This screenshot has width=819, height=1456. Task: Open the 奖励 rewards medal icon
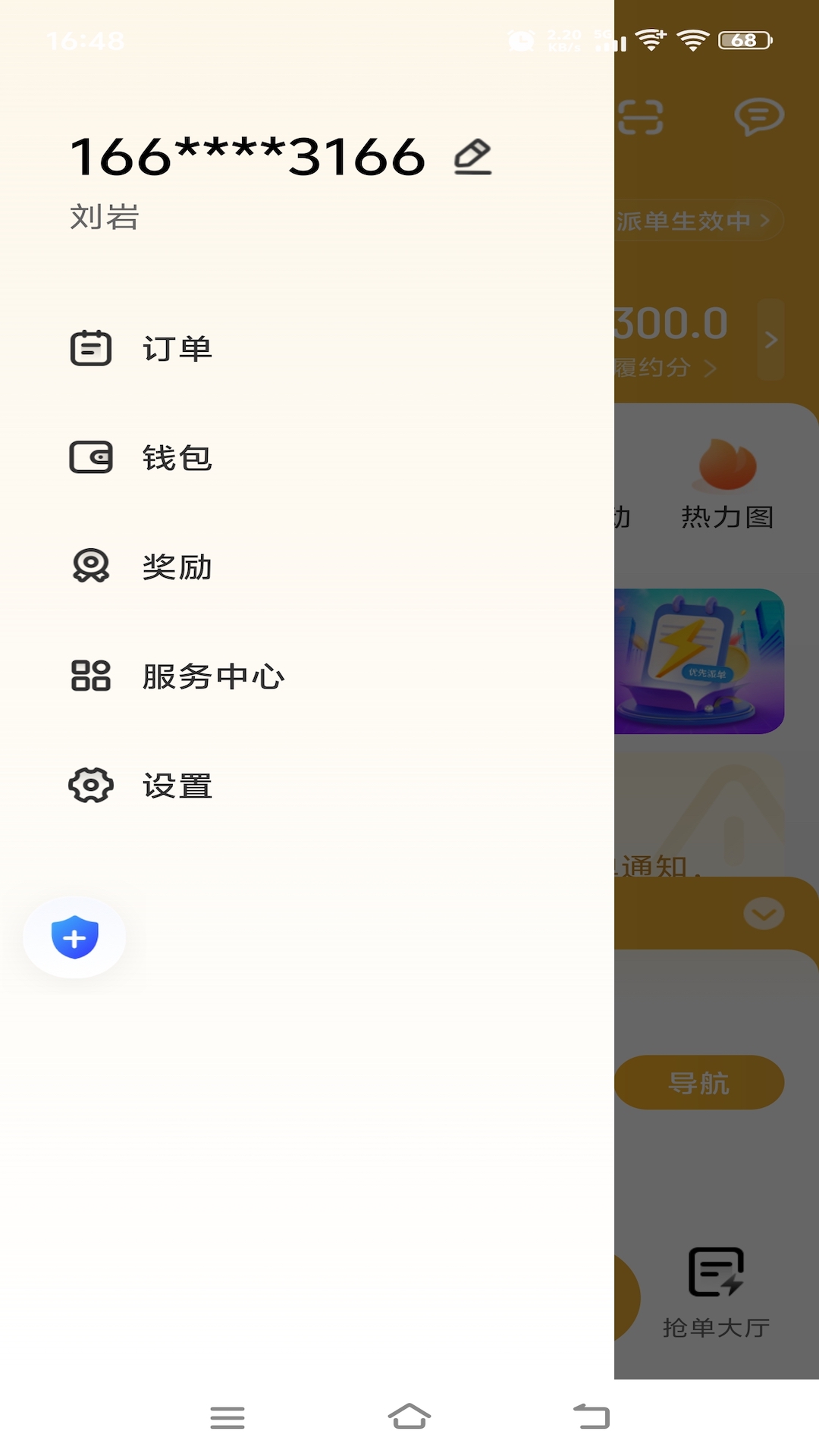(x=91, y=567)
